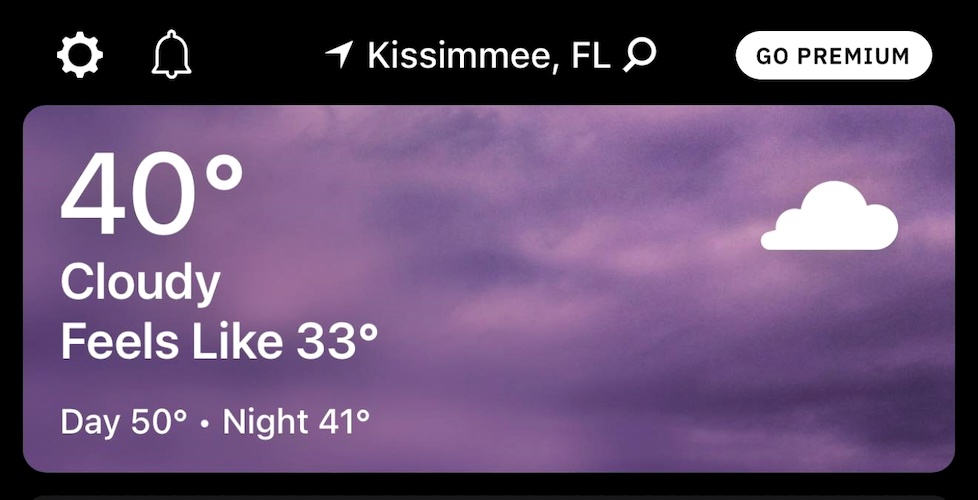Tap the Go Premium button

point(833,56)
